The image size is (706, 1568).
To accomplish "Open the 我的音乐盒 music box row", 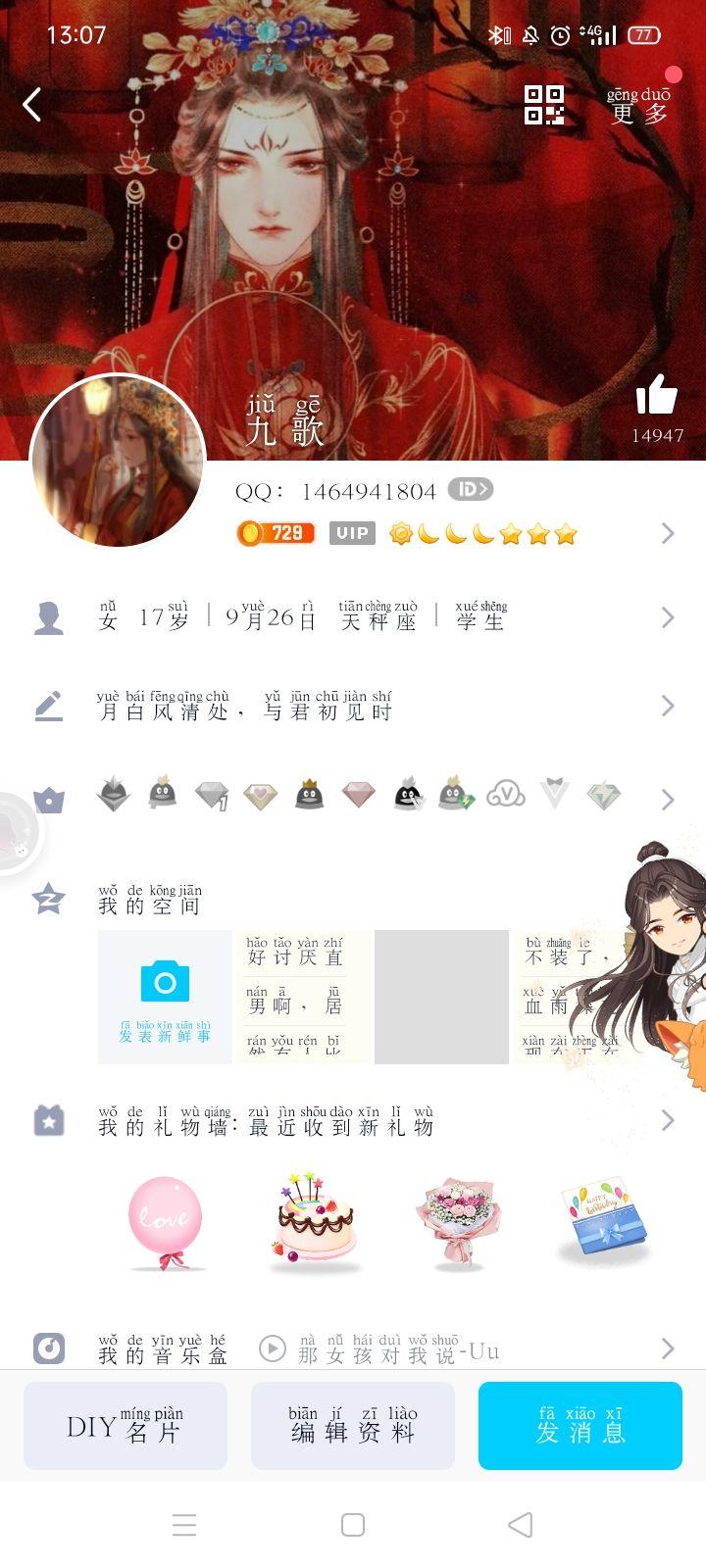I will [x=162, y=1349].
